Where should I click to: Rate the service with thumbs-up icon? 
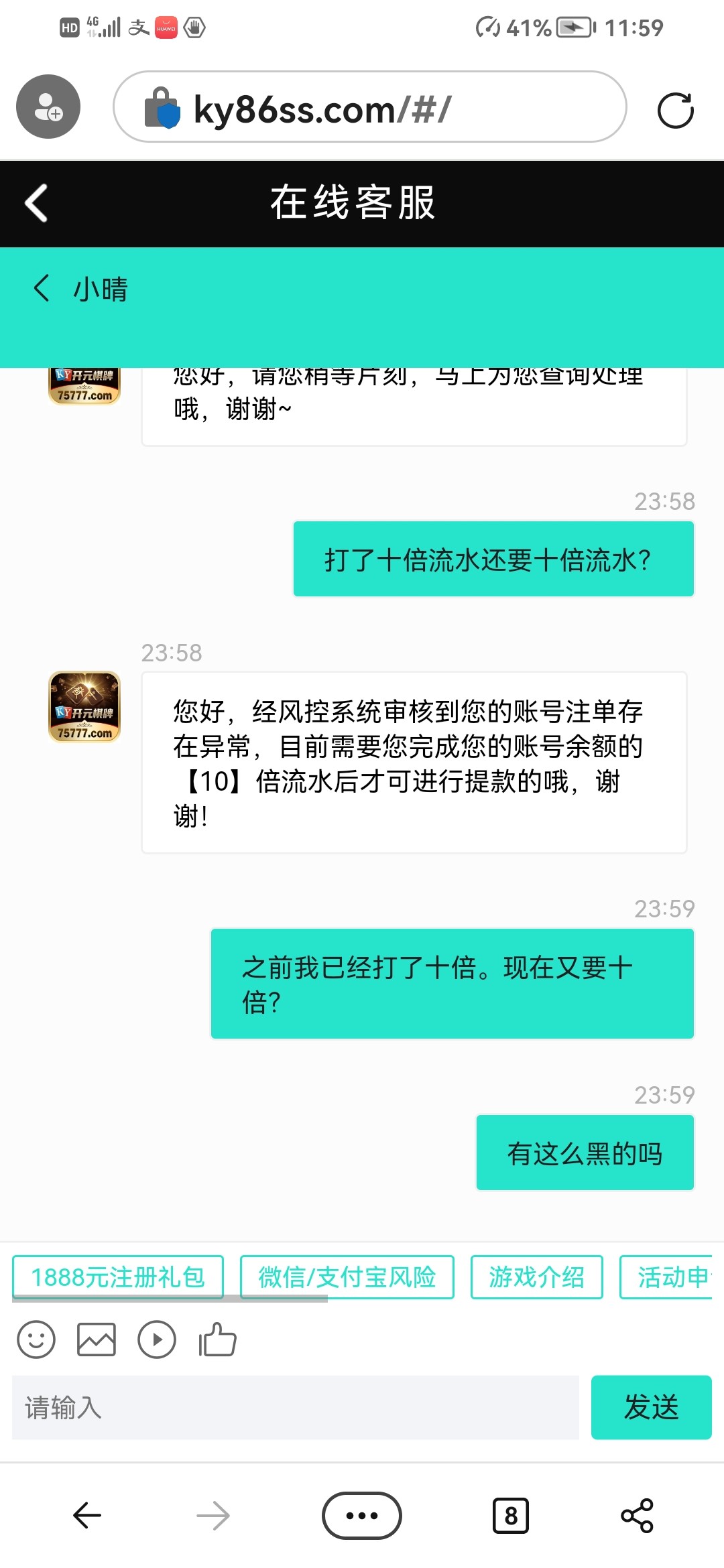217,1340
